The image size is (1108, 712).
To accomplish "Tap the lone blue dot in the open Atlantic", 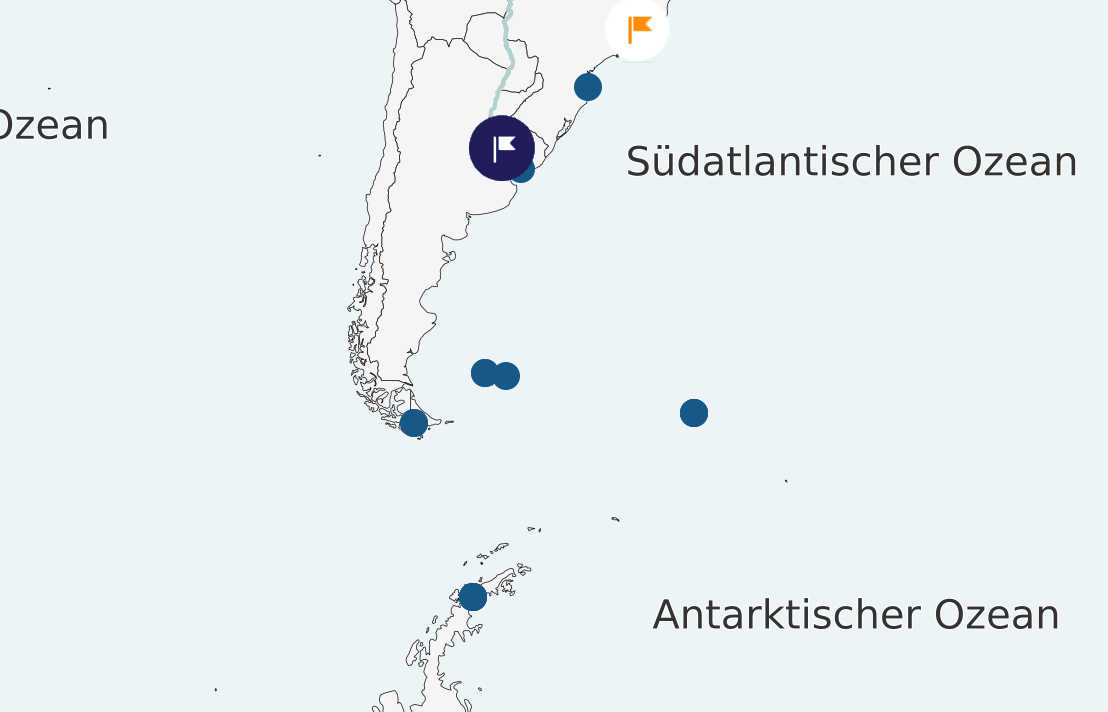I will pos(694,413).
